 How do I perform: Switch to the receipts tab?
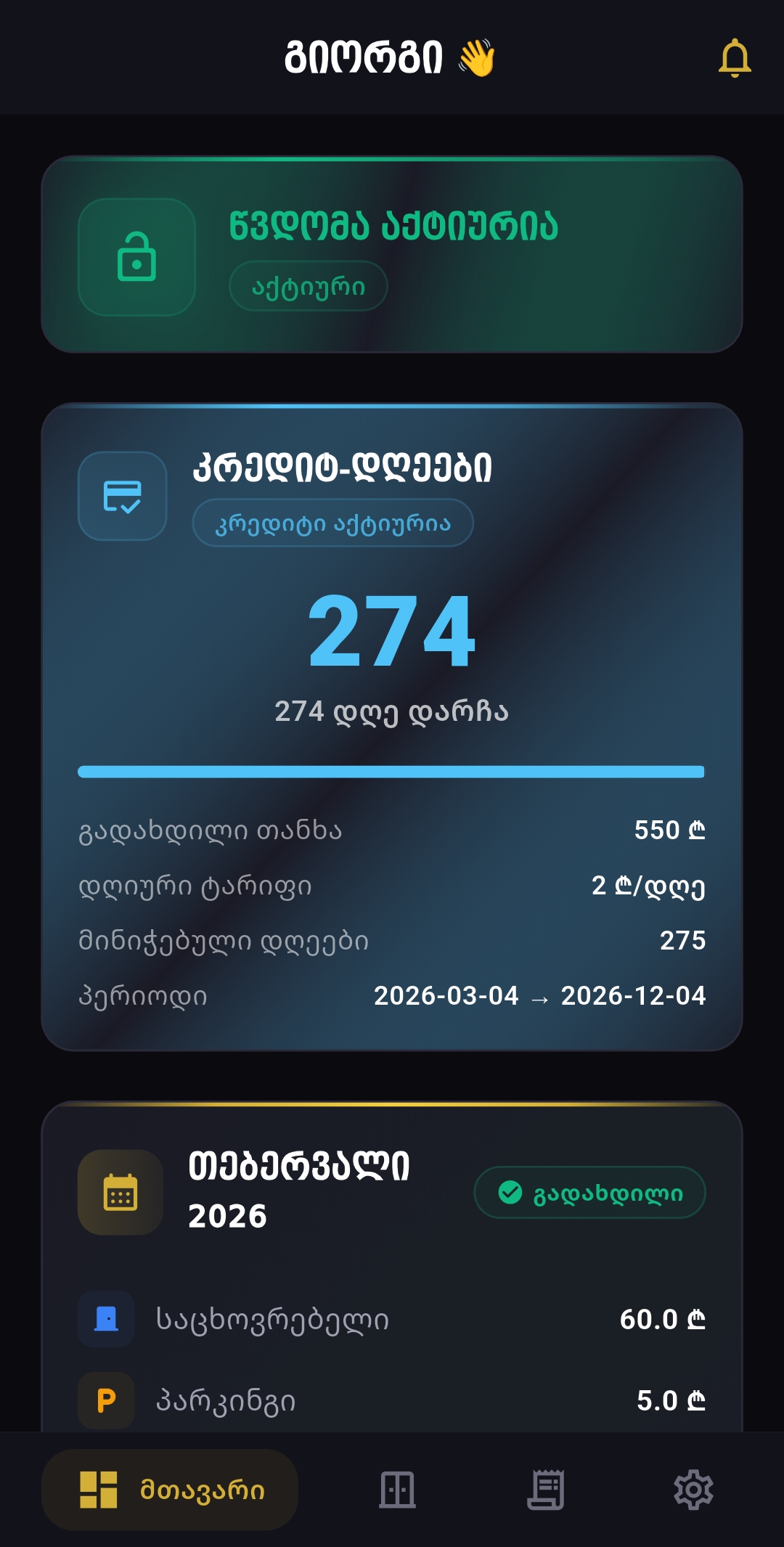[x=546, y=1490]
